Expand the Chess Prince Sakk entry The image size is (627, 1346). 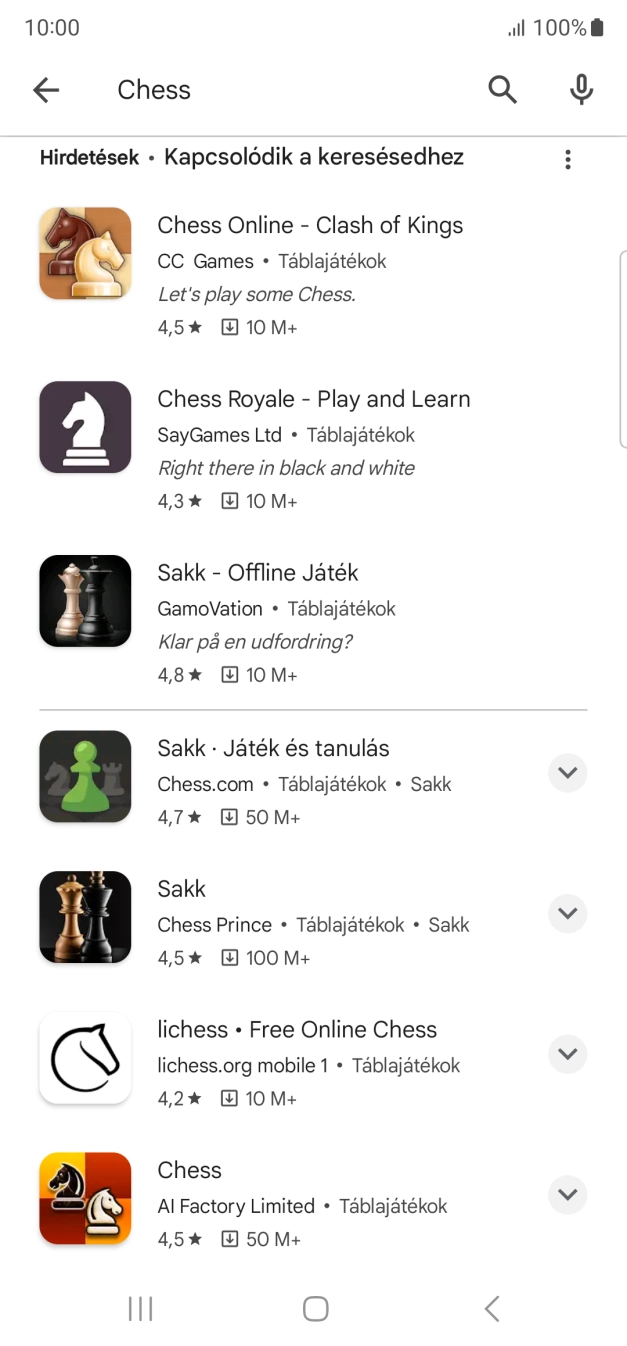click(568, 913)
